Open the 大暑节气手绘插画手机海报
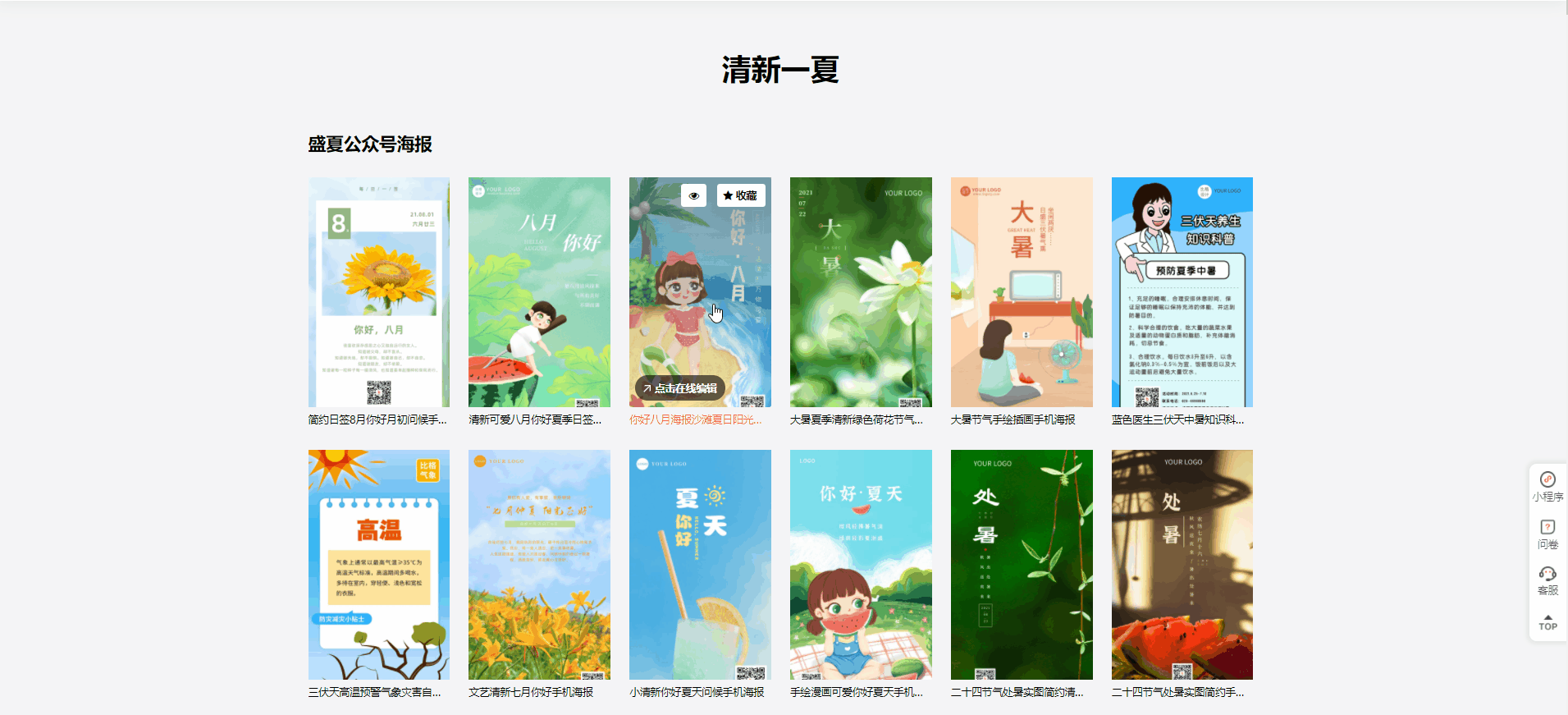 [x=1022, y=292]
